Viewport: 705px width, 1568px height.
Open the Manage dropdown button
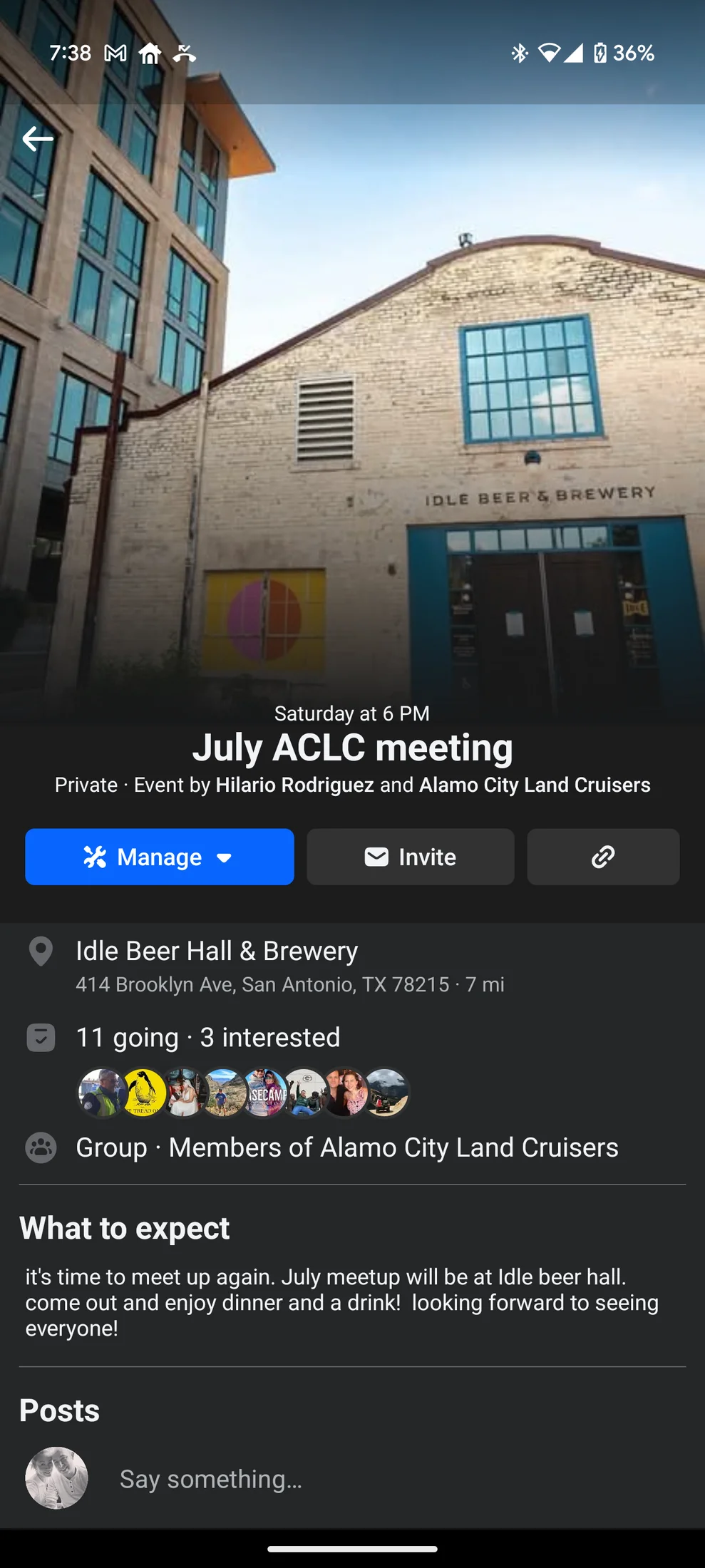point(159,857)
